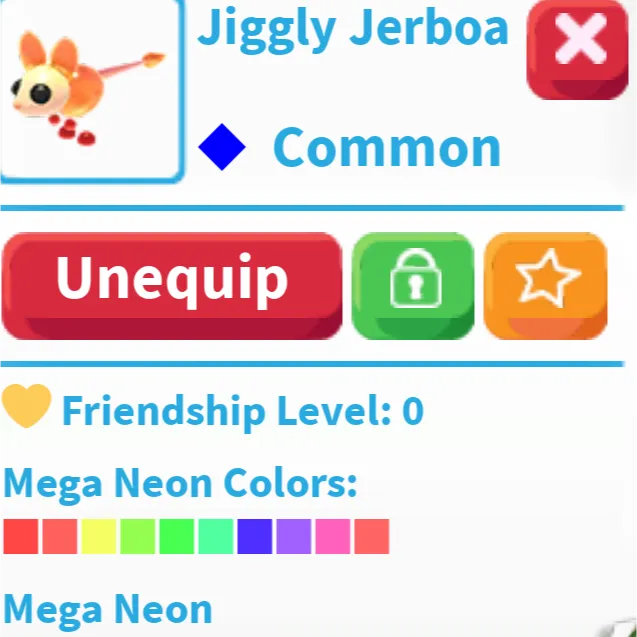Tap the green lock button
This screenshot has height=637, width=637.
413,285
